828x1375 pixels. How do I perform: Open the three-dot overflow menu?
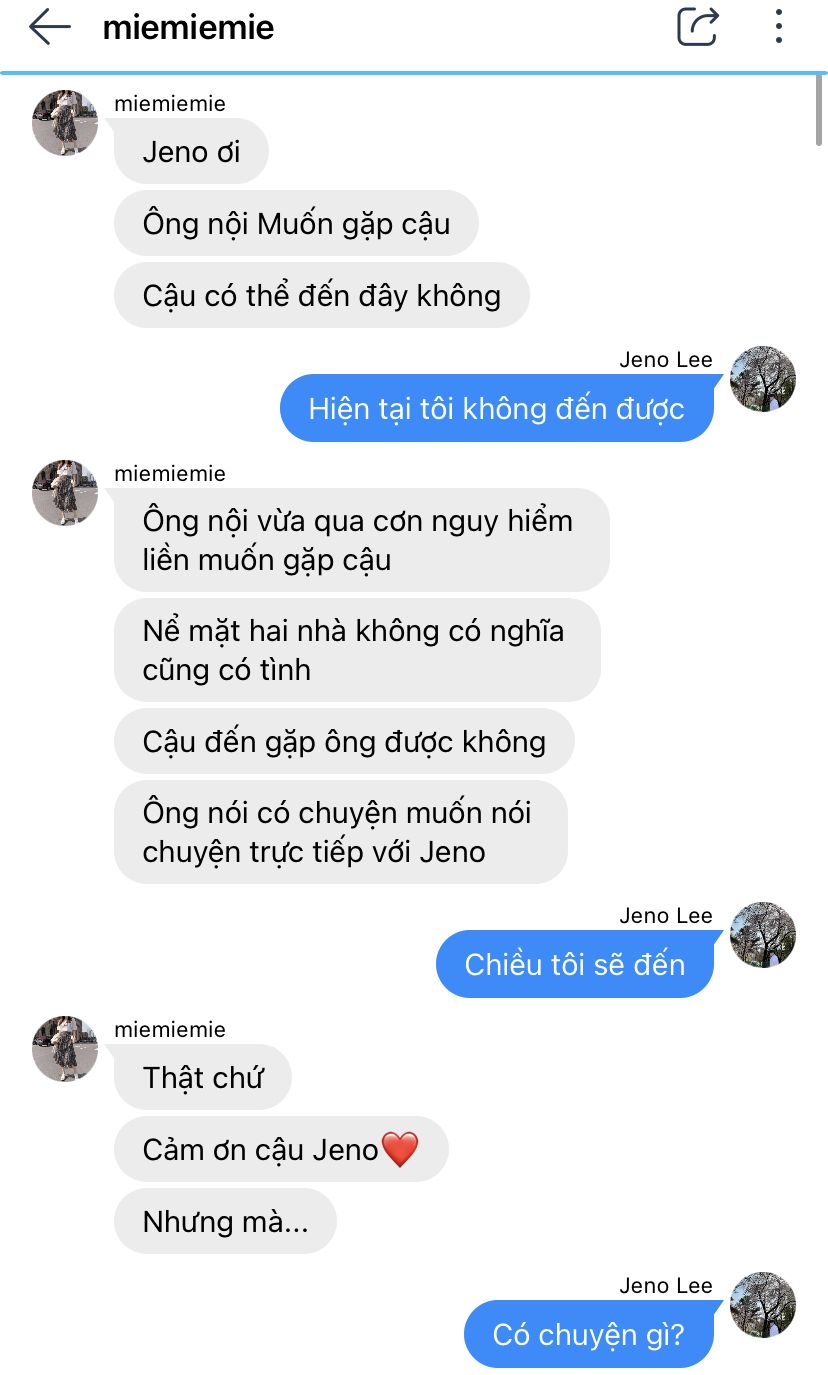tap(778, 26)
